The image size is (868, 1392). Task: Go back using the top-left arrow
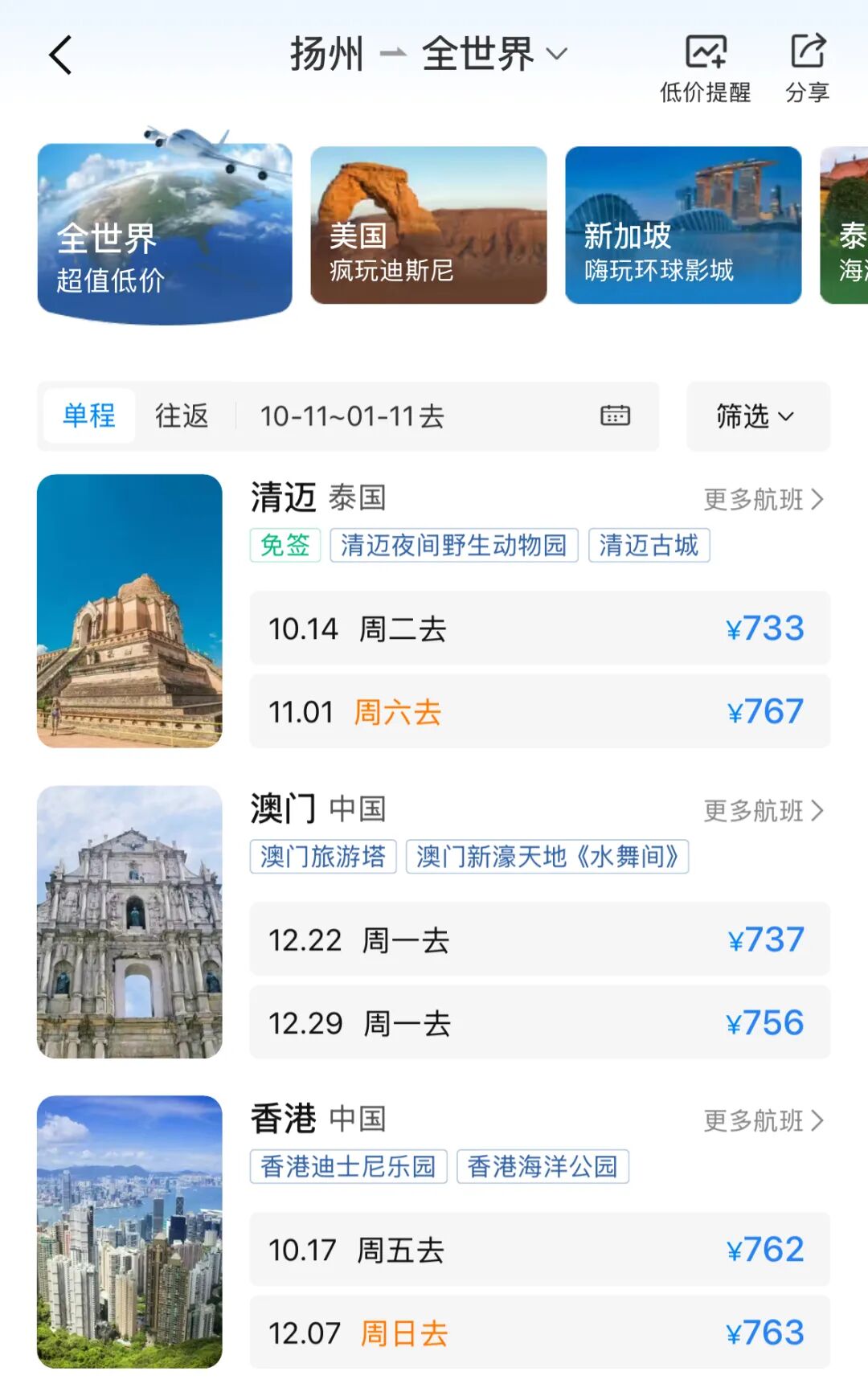point(61,55)
